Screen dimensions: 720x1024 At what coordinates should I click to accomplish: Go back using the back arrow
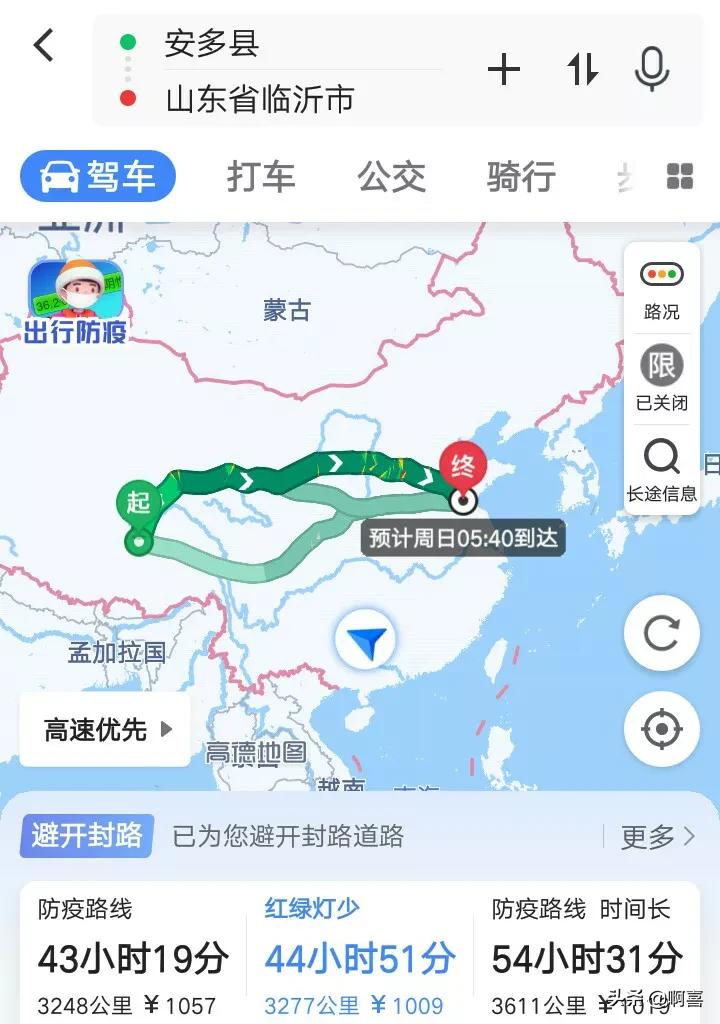(44, 46)
